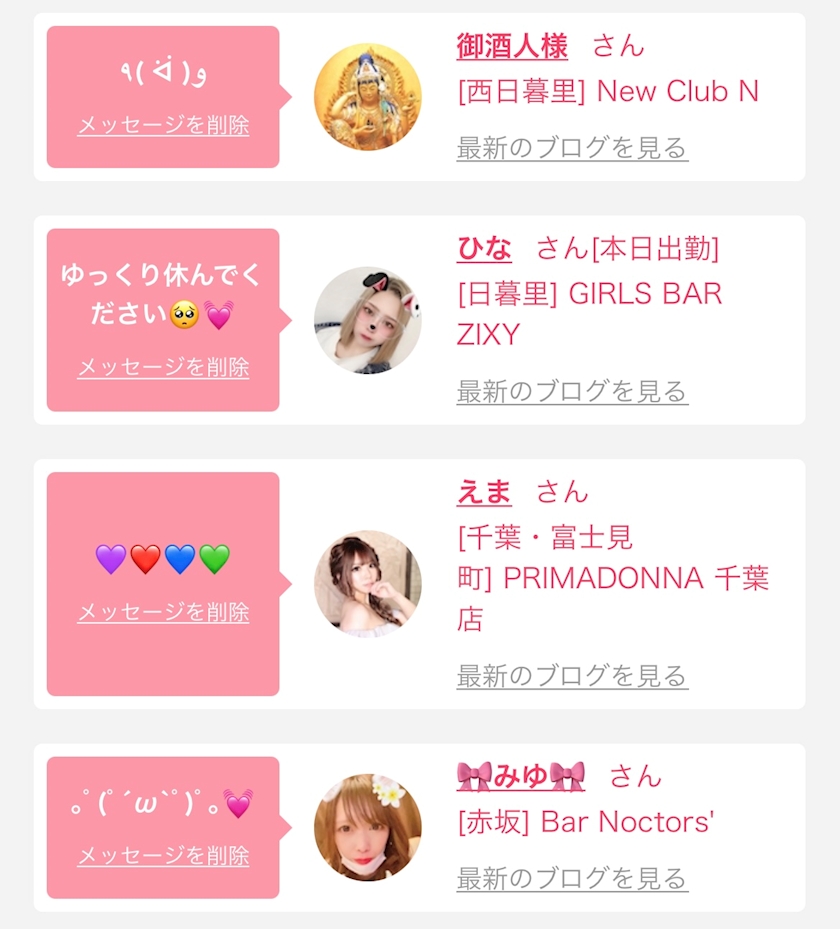Open みゆ's profile name link
The width and height of the screenshot is (840, 929).
[x=521, y=777]
